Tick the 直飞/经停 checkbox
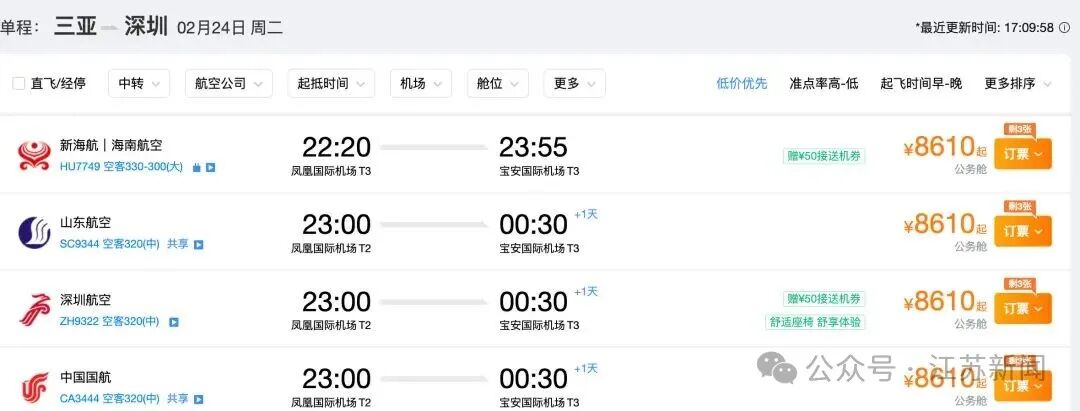Viewport: 1080px width, 411px height. (19, 84)
